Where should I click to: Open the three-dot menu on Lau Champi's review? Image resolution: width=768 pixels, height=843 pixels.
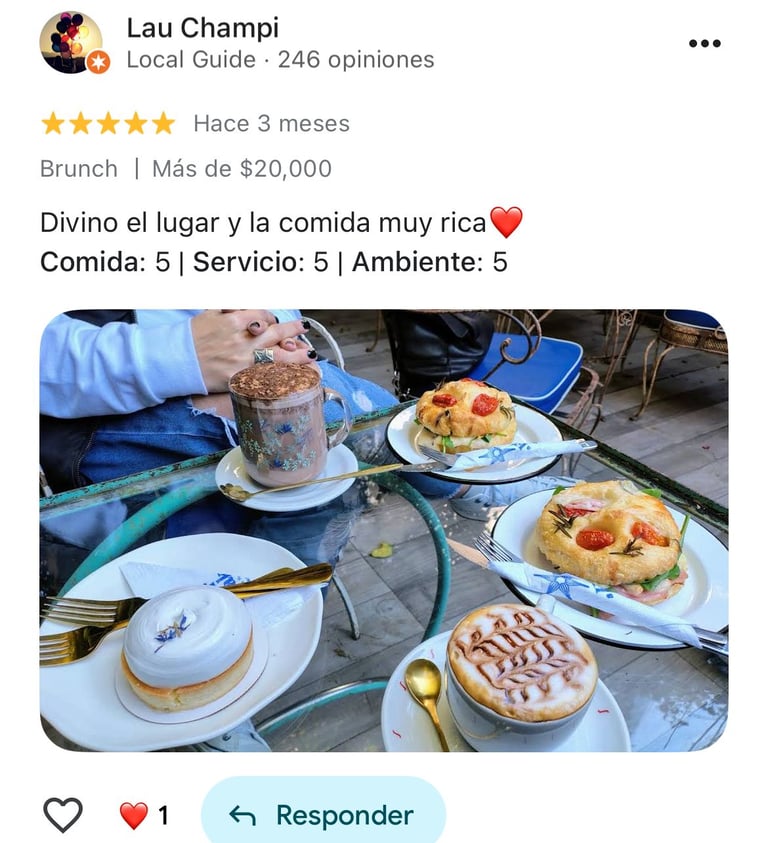click(705, 43)
